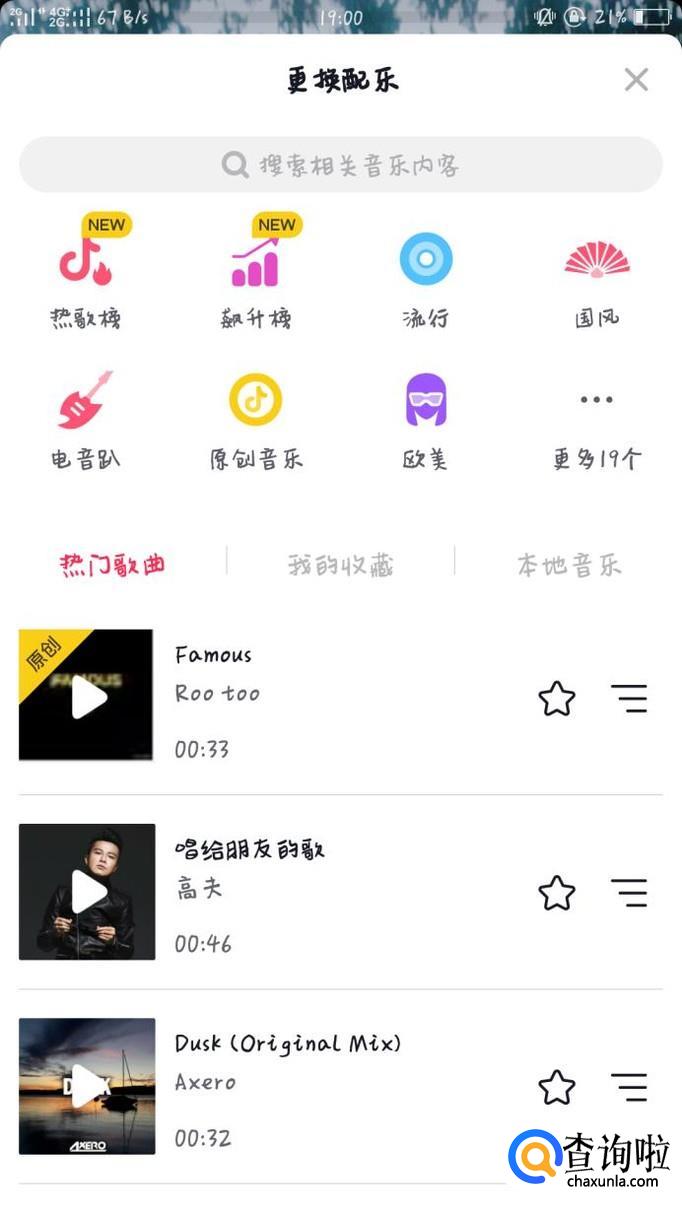Favorite the song Famous with the star
Screen dimensions: 682x1212
[557, 699]
